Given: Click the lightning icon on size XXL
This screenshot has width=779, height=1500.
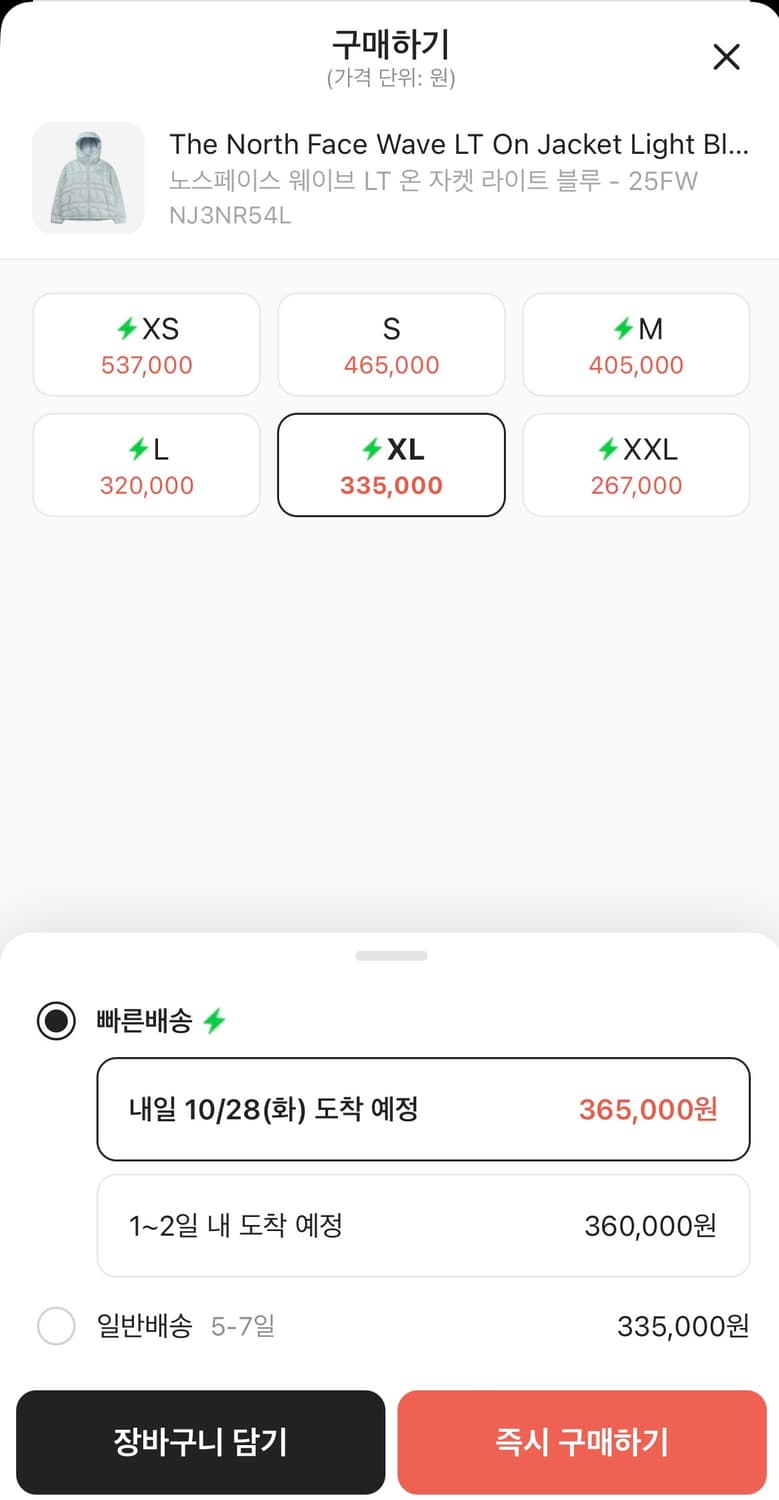Looking at the screenshot, I should [x=606, y=450].
